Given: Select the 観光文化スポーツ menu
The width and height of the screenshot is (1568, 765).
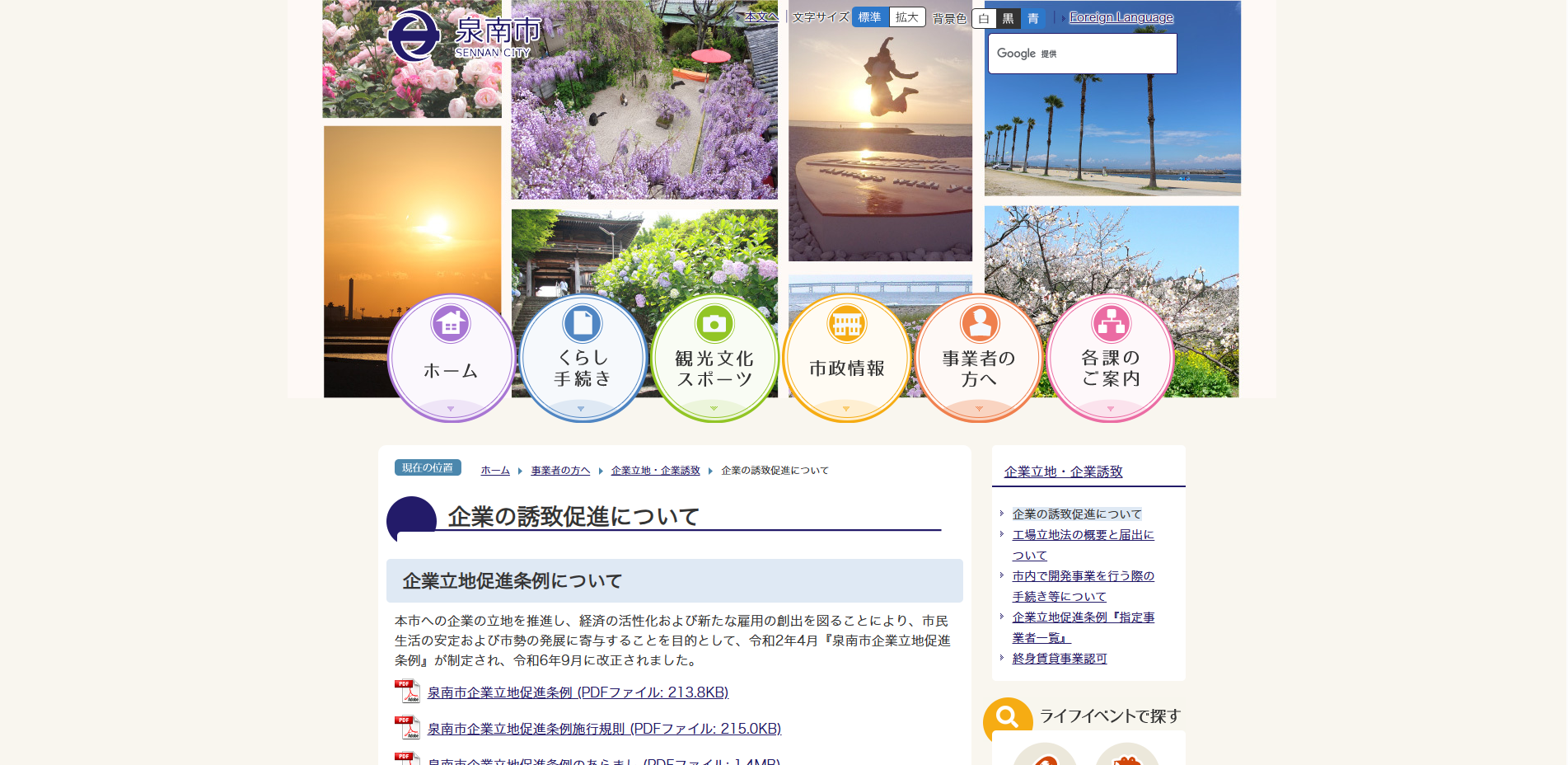Looking at the screenshot, I should click(714, 359).
